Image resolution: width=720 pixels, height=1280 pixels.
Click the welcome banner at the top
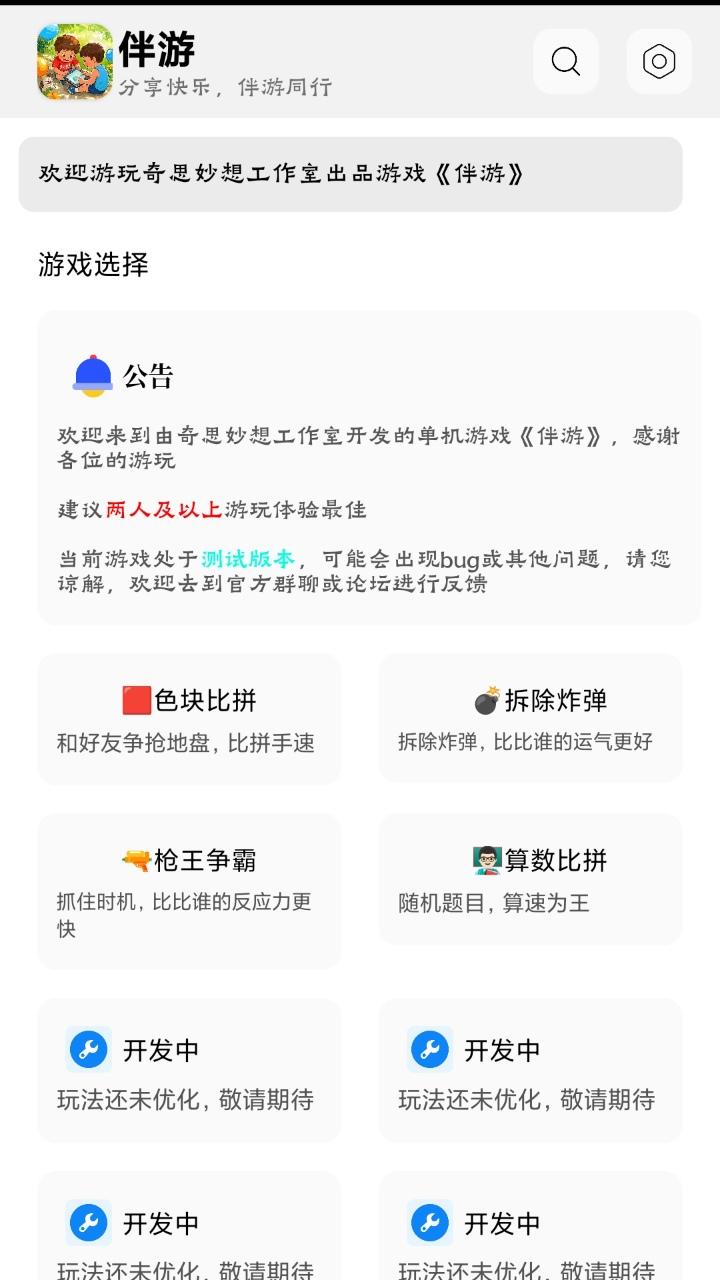[360, 174]
